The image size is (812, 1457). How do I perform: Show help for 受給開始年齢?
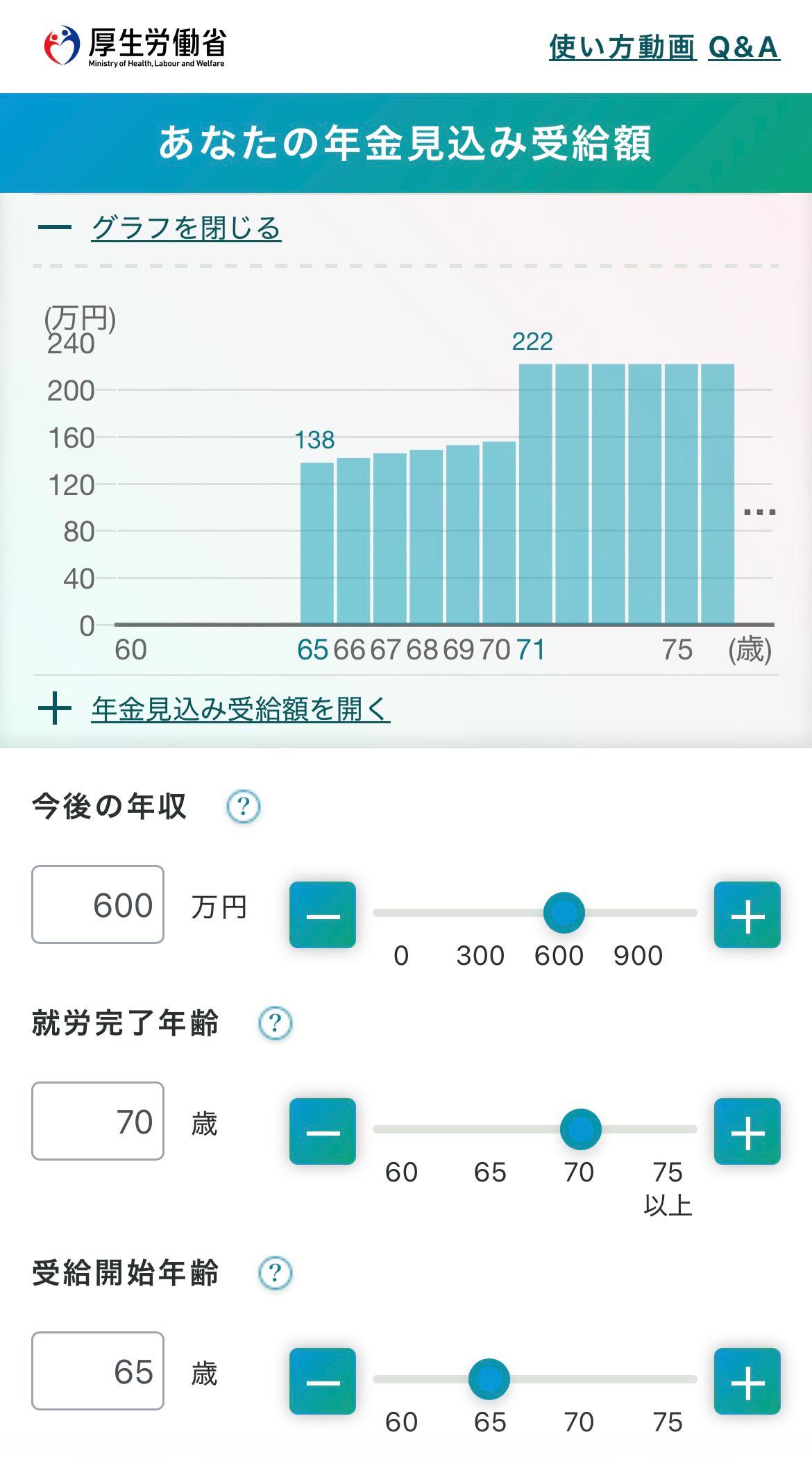[275, 1273]
